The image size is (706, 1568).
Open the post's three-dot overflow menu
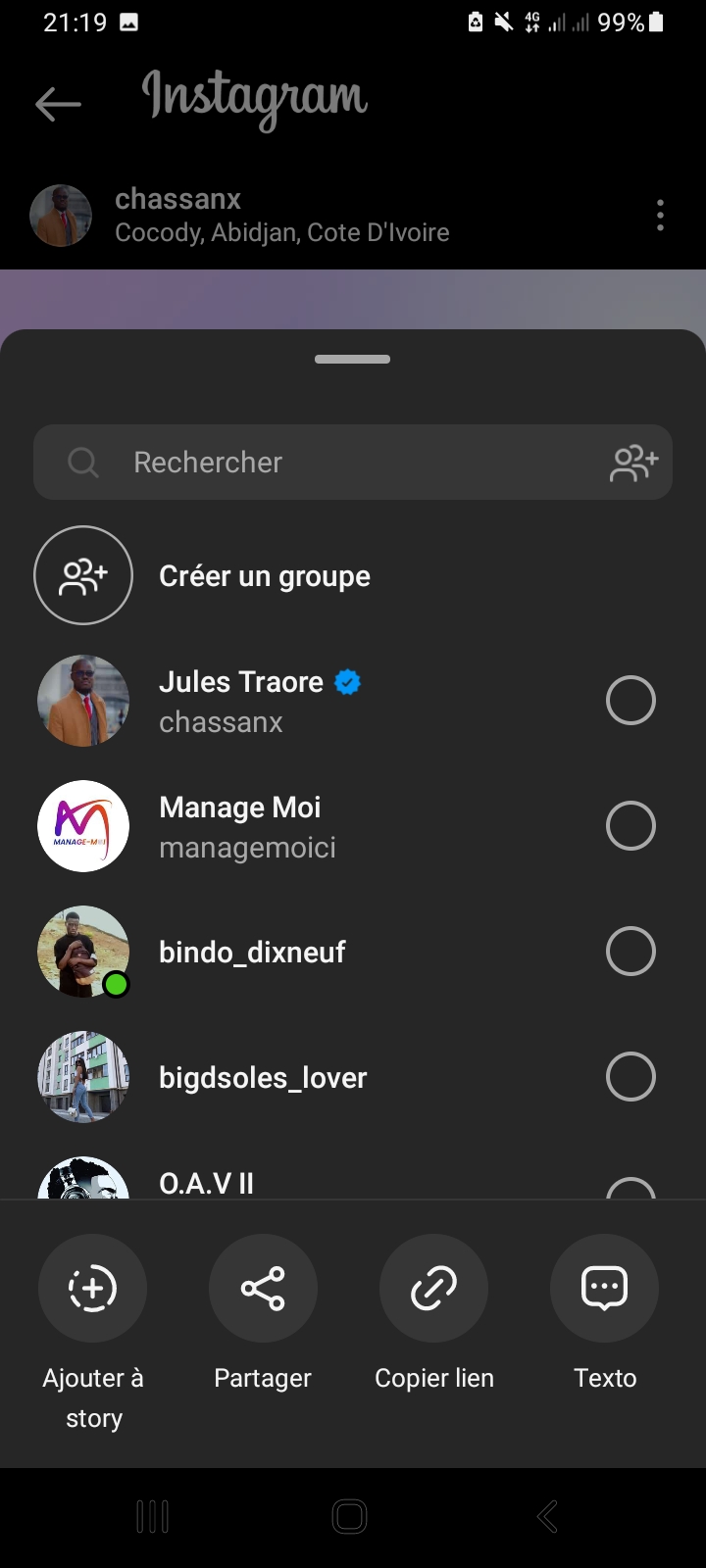tap(660, 216)
